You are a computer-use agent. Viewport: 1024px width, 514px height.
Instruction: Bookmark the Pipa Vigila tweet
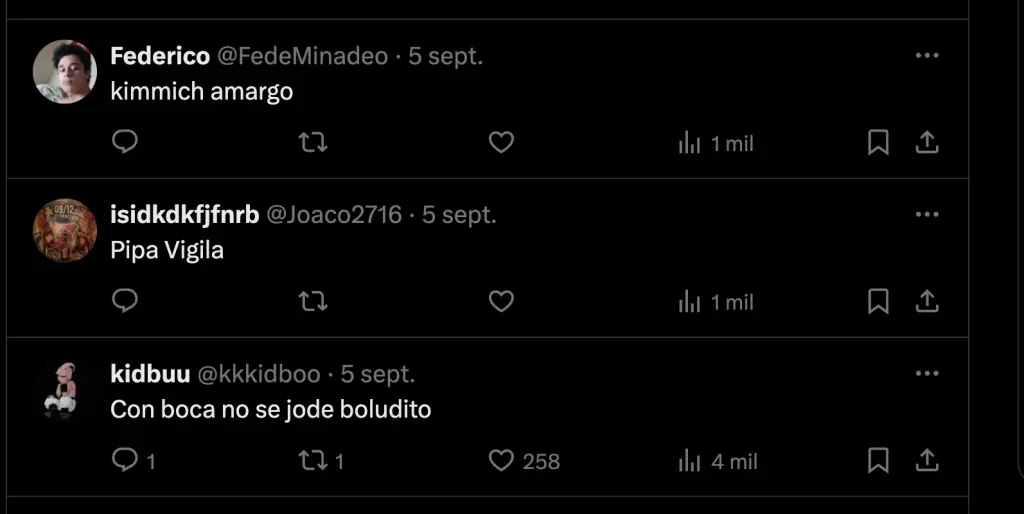point(878,301)
